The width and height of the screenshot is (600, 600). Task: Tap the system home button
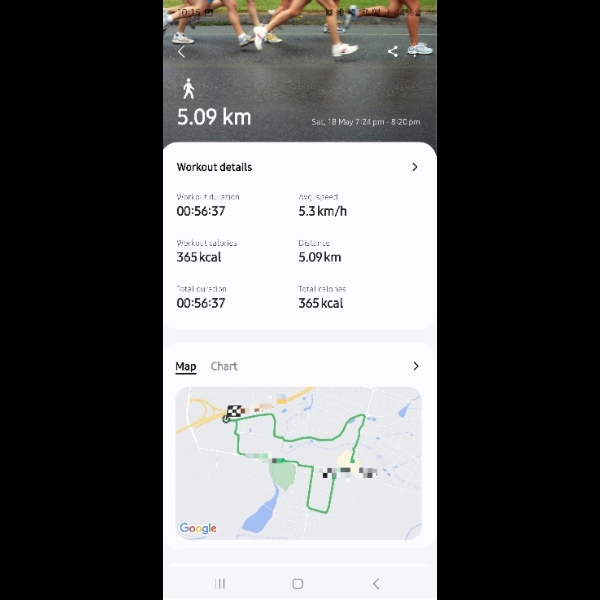(x=297, y=584)
